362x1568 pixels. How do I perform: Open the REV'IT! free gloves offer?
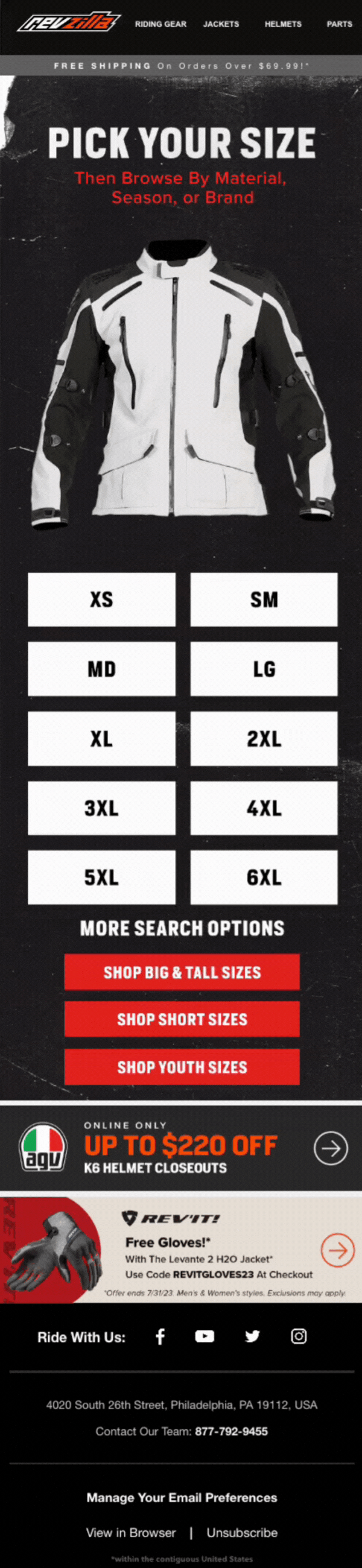[x=181, y=1250]
